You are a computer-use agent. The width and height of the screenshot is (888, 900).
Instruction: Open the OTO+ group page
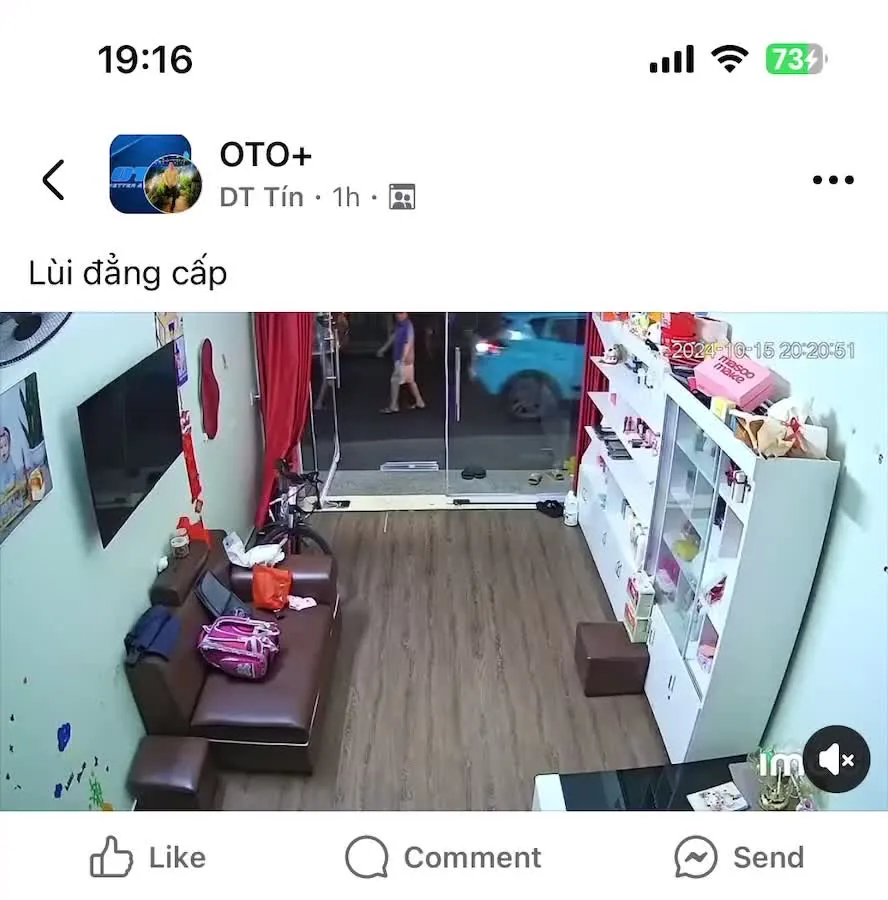click(x=266, y=155)
